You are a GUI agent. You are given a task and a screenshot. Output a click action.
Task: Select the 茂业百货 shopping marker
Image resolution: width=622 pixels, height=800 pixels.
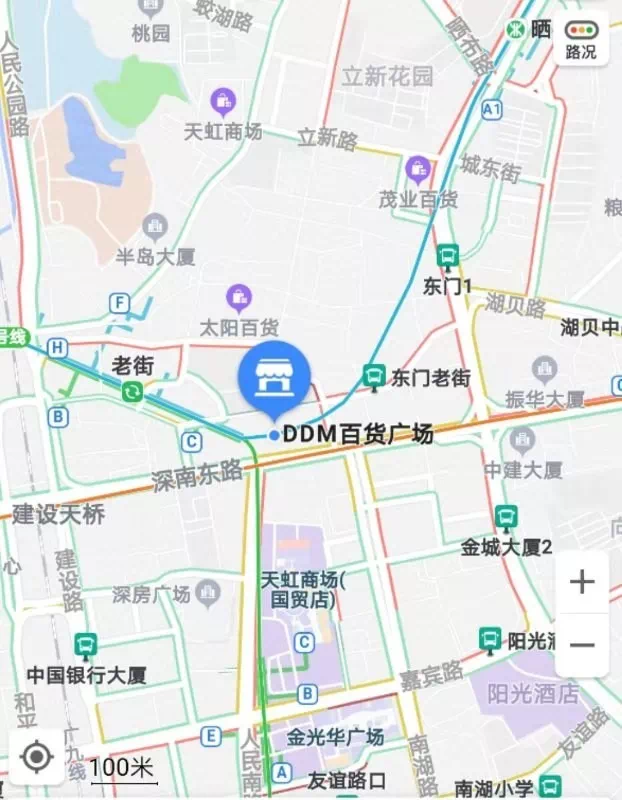pos(418,168)
